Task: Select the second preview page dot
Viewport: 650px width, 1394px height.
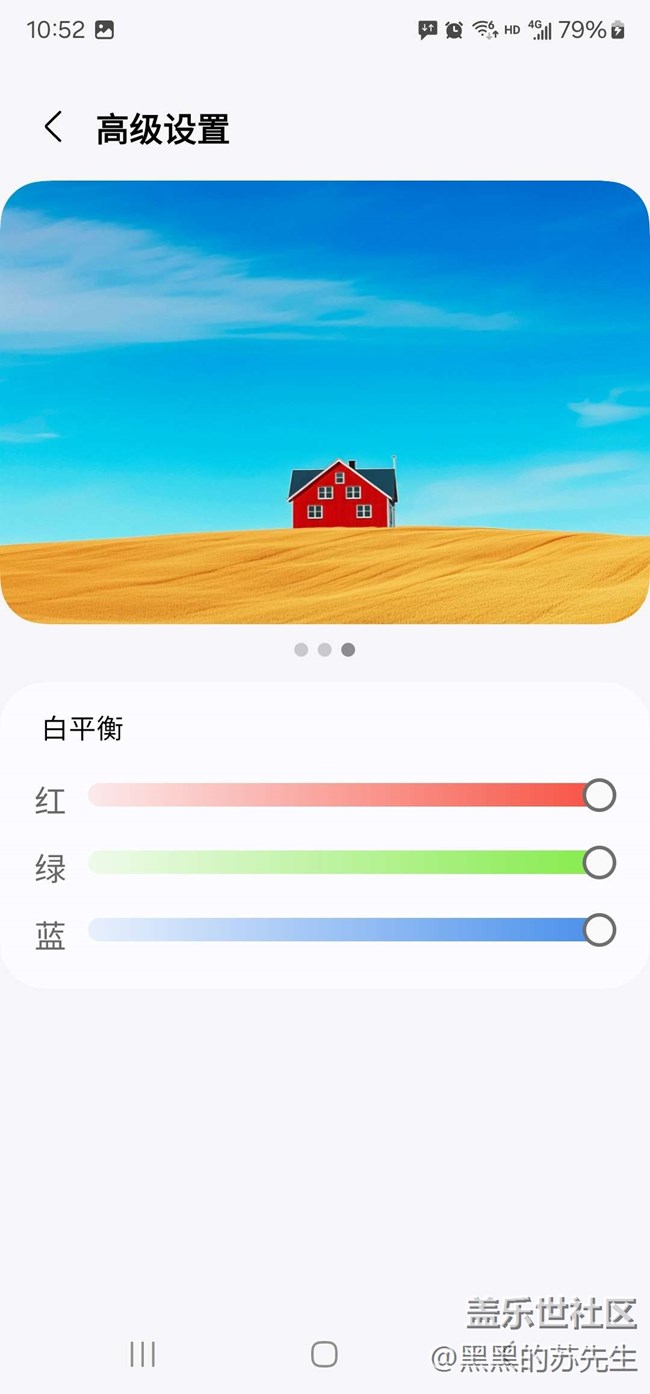Action: coord(324,650)
